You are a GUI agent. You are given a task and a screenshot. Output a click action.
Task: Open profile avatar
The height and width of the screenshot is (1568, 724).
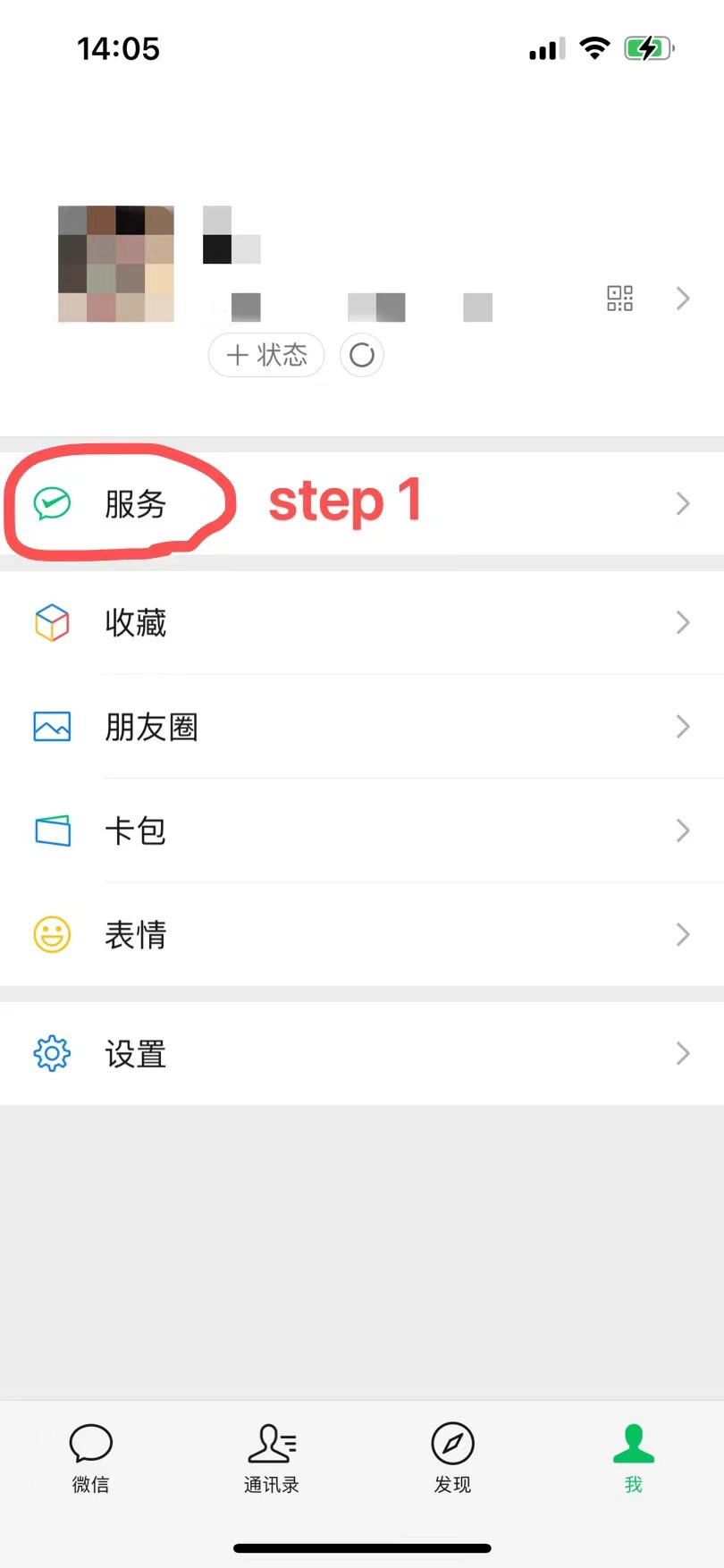click(116, 264)
